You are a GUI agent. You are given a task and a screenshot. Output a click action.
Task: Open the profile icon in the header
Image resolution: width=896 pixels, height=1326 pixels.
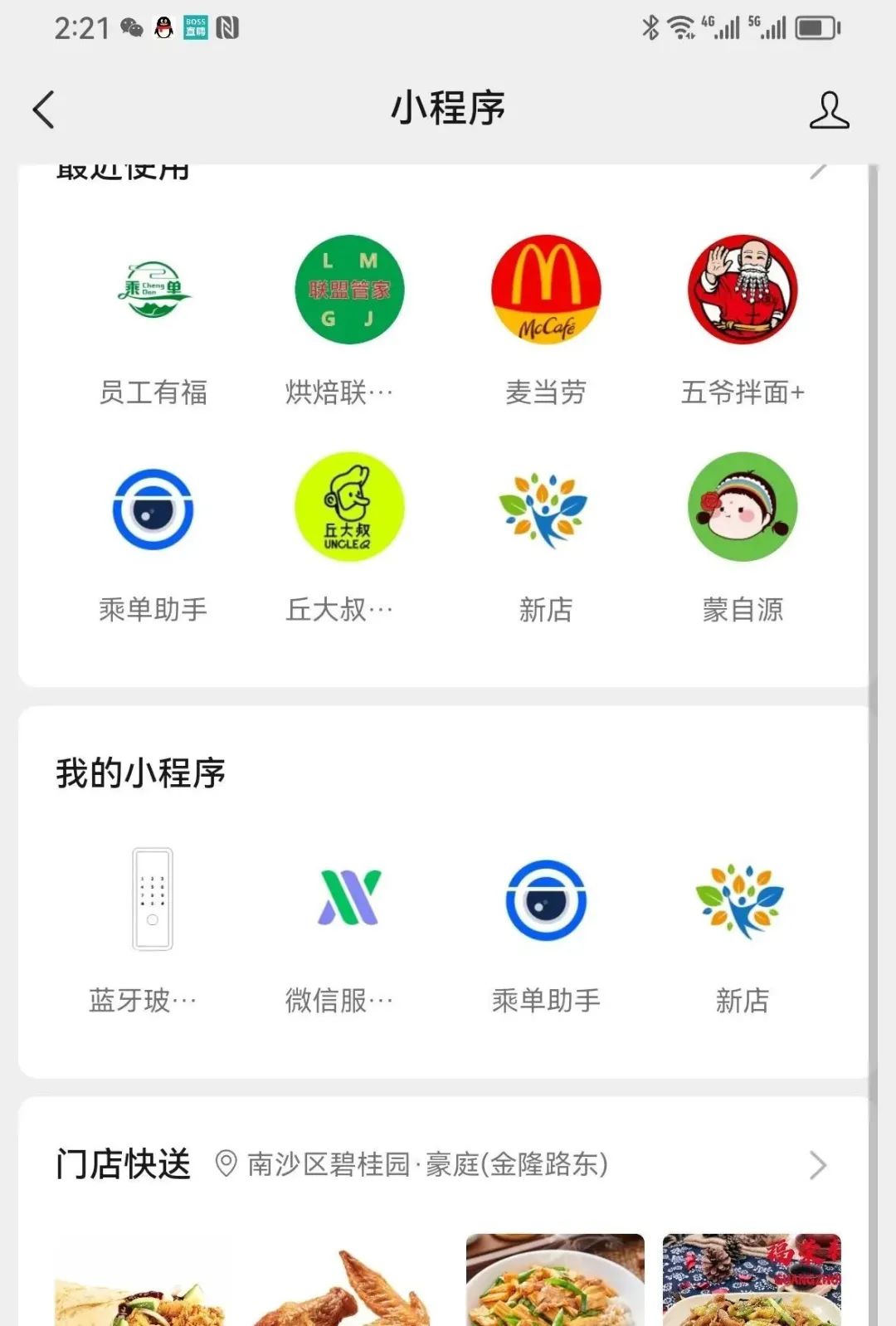[829, 110]
